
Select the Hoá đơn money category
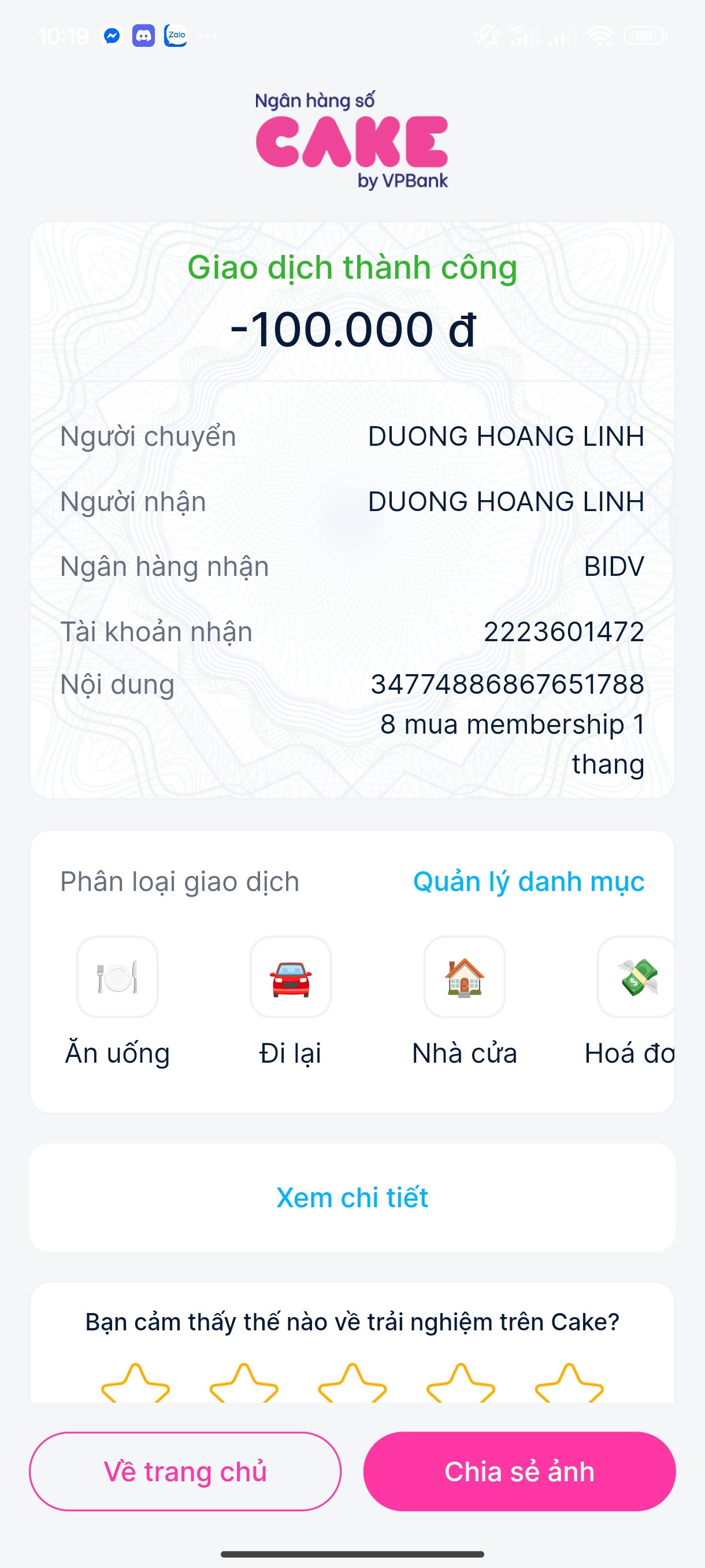pos(636,977)
